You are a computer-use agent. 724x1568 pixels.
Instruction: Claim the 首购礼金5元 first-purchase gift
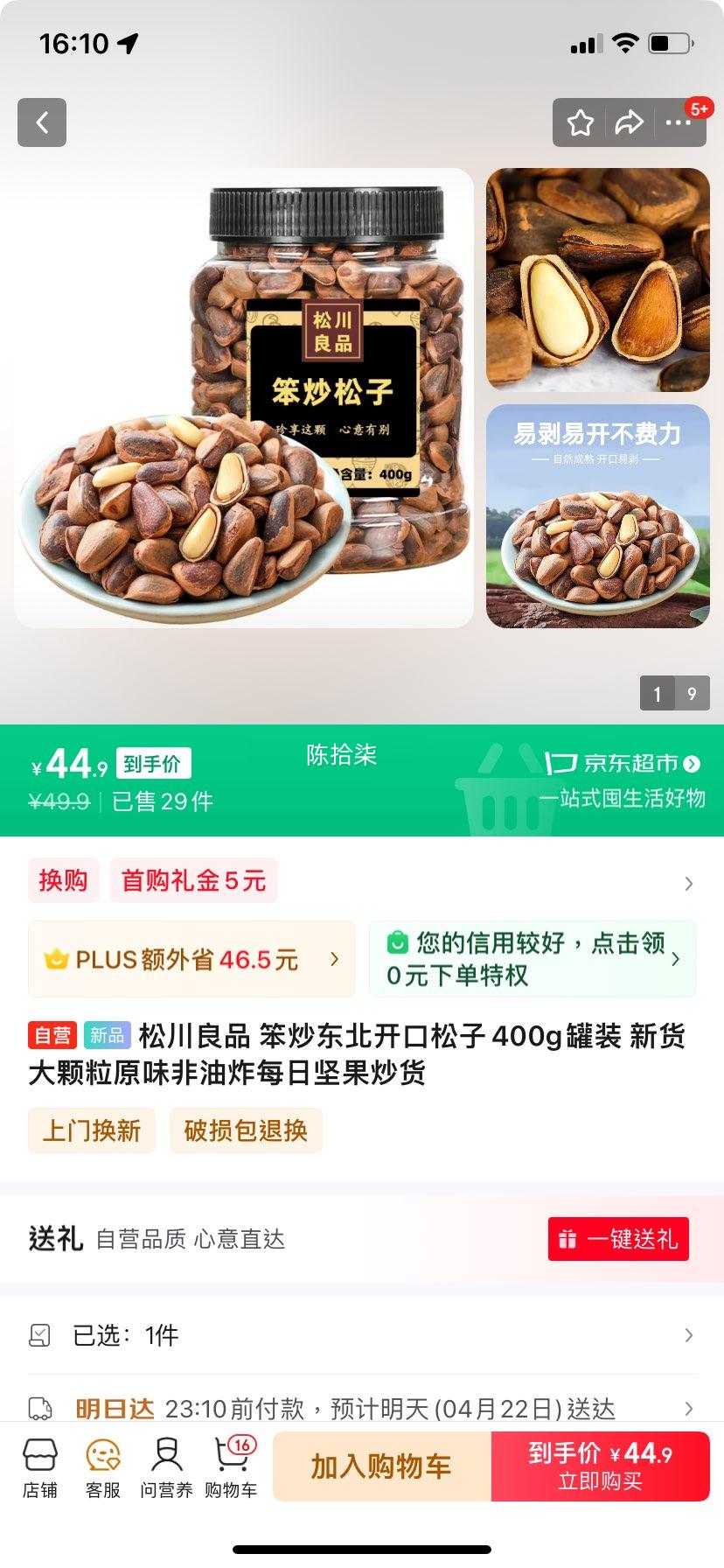[192, 880]
